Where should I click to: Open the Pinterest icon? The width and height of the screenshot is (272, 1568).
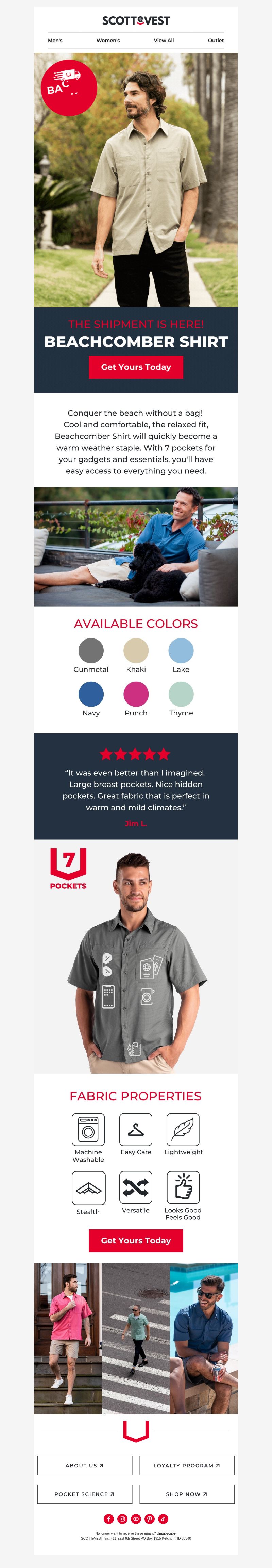pyautogui.click(x=150, y=1519)
